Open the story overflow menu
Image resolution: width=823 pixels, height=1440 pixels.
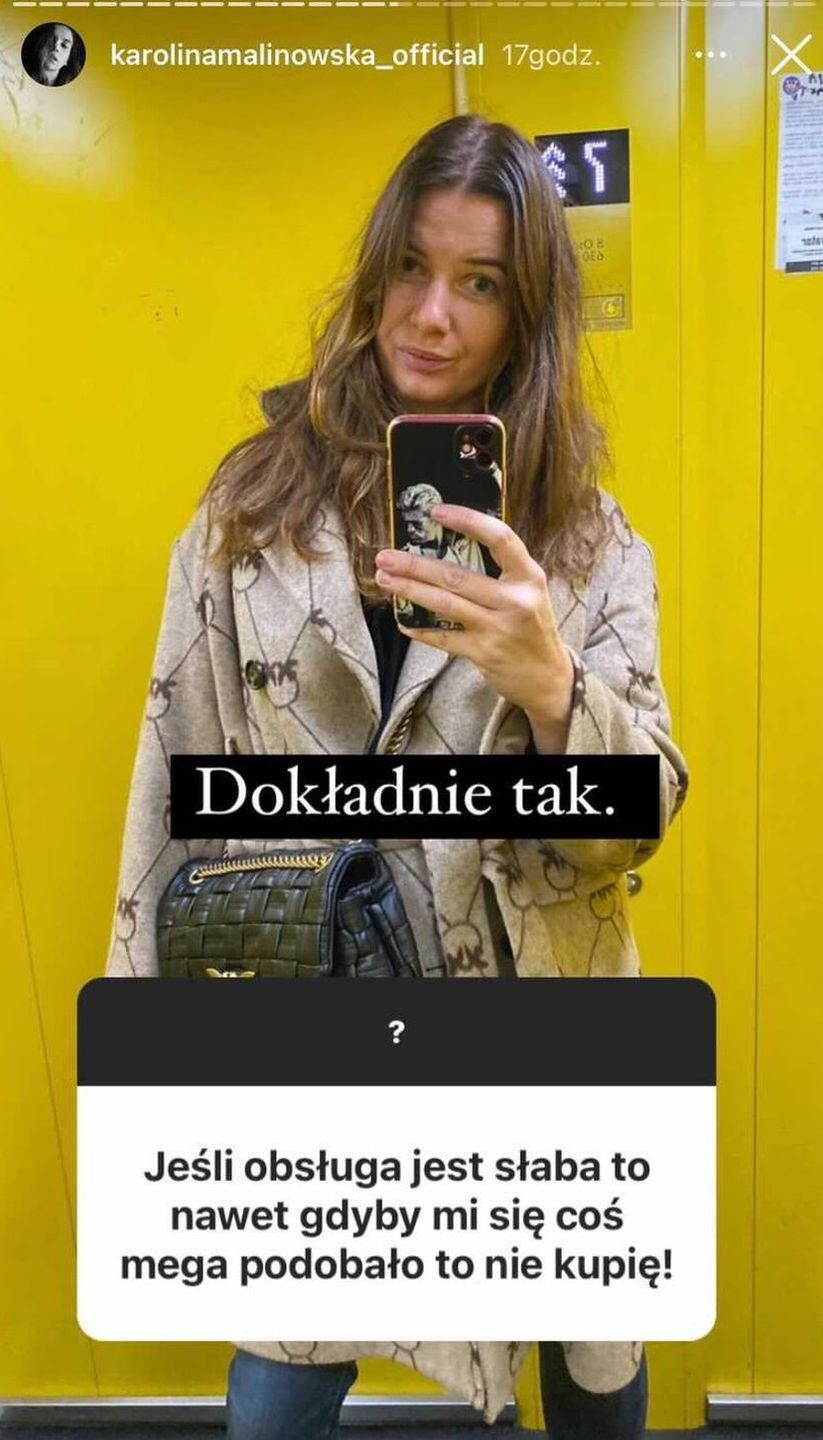(x=710, y=55)
